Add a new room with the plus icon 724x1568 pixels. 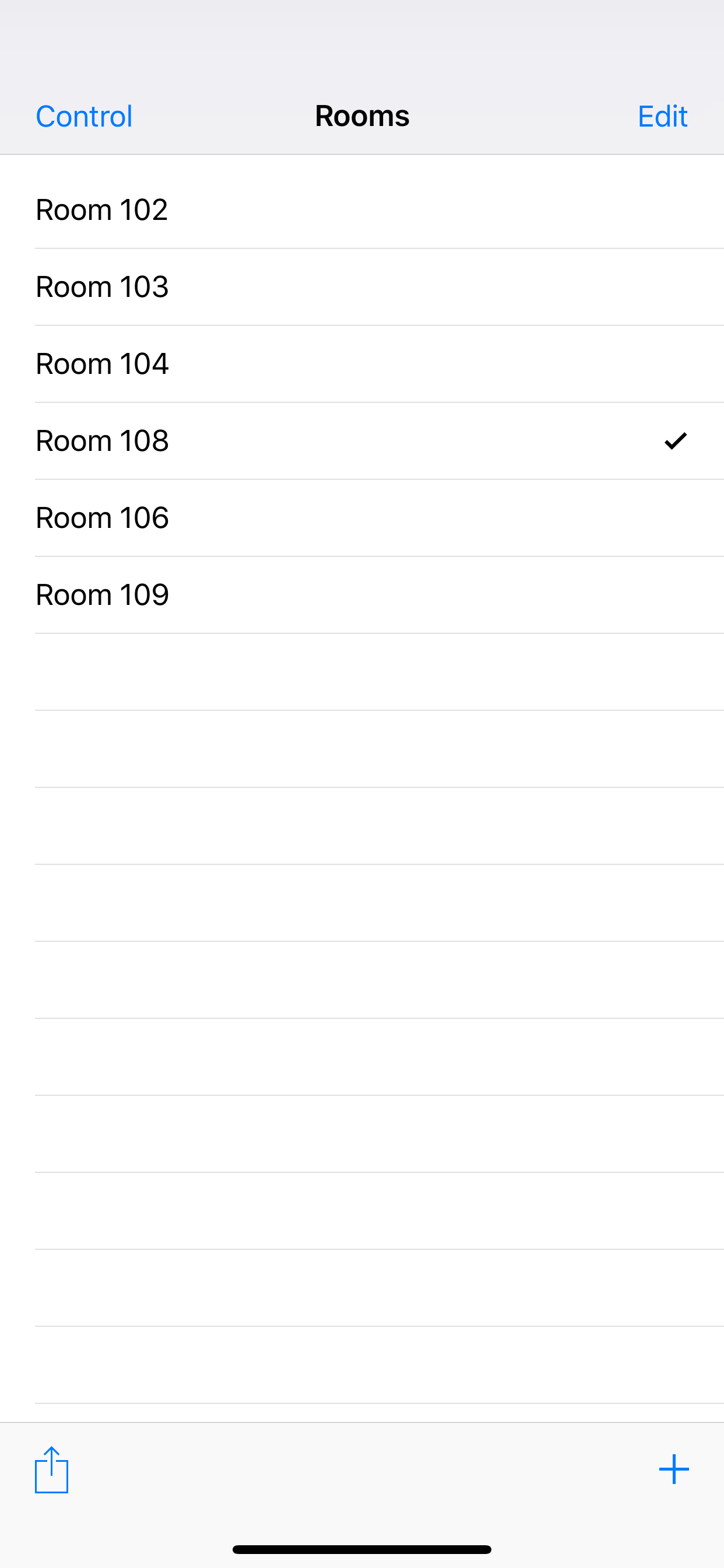tap(673, 1470)
